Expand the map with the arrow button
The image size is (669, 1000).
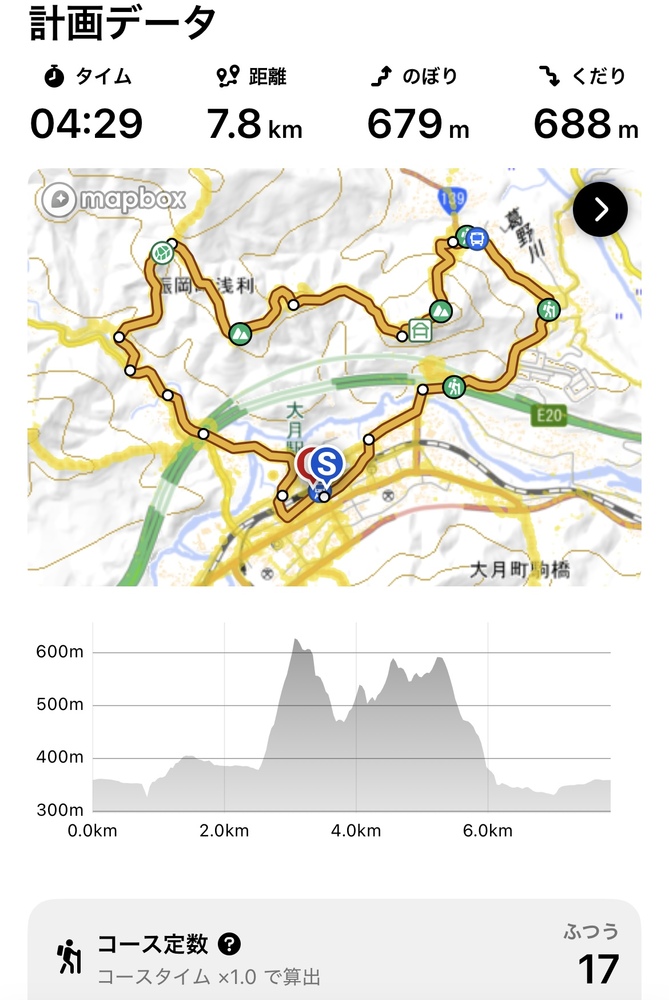click(x=601, y=209)
